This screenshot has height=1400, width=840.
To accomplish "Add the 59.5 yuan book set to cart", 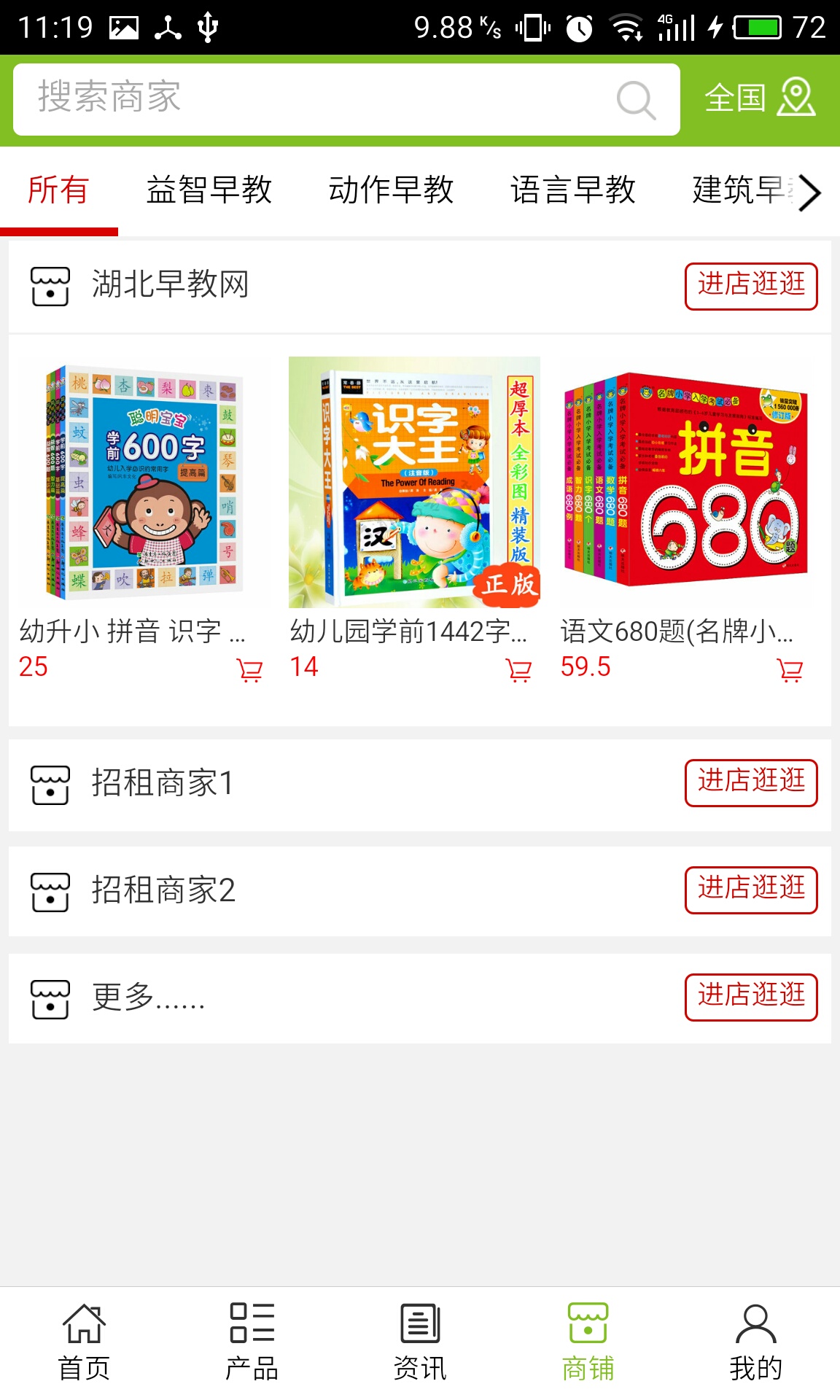I will (790, 669).
